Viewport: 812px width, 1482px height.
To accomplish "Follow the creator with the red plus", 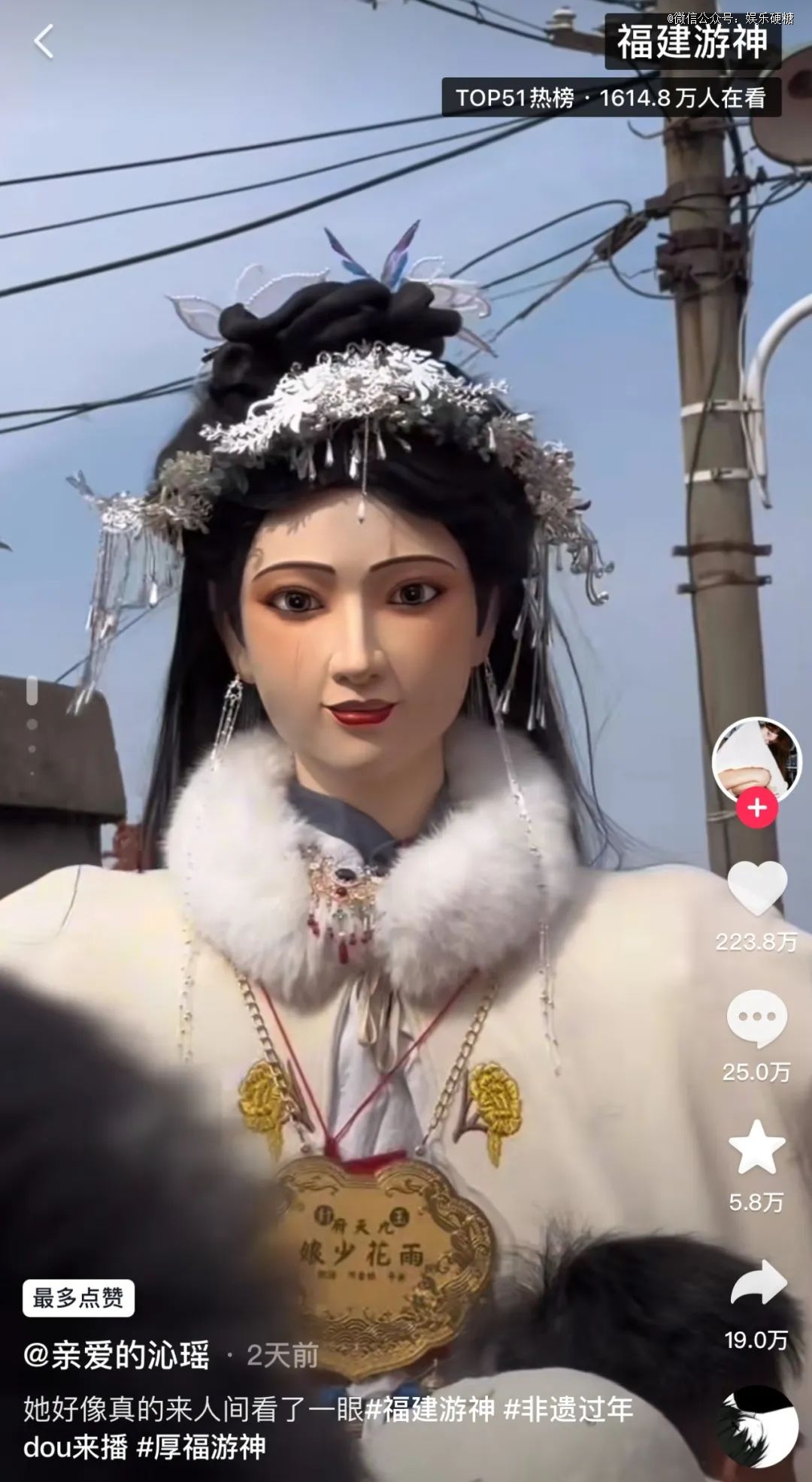I will (x=756, y=808).
